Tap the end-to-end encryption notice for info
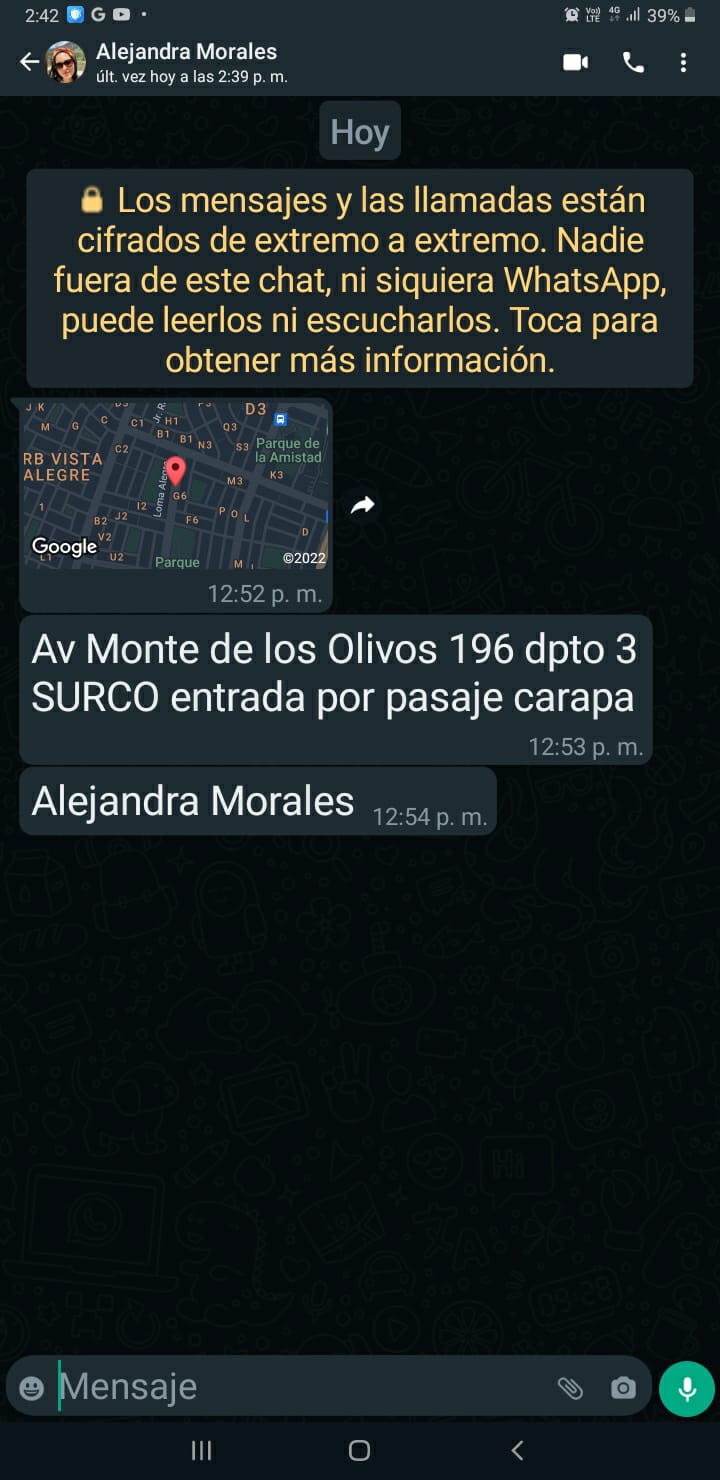Image resolution: width=720 pixels, height=1480 pixels. pyautogui.click(x=360, y=278)
